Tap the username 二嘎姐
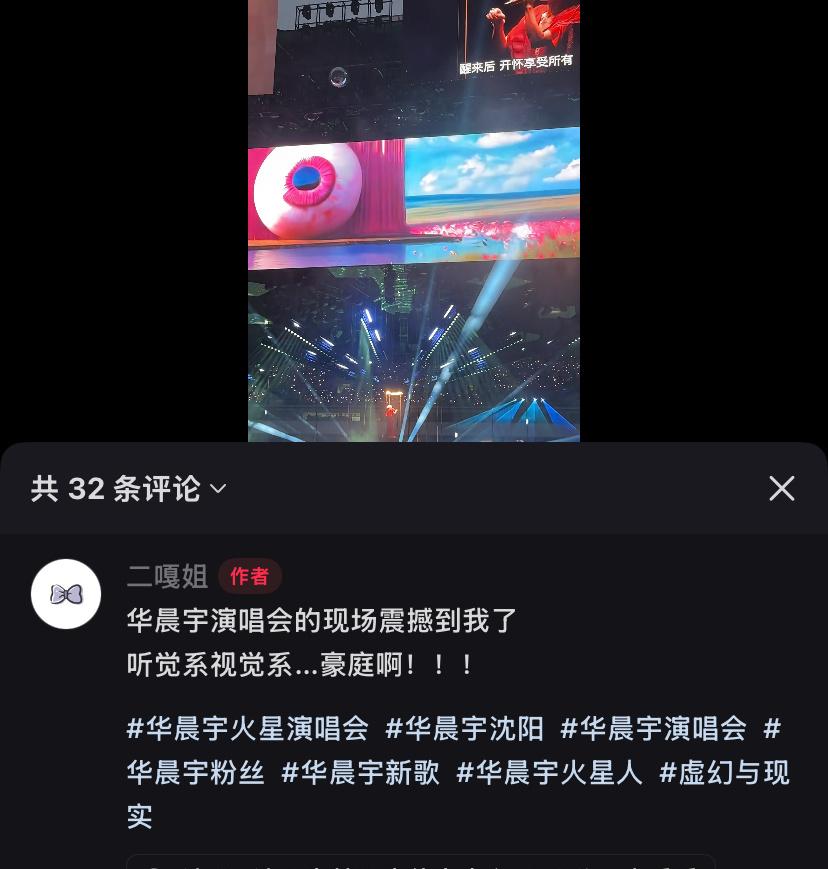The height and width of the screenshot is (869, 828). (167, 576)
